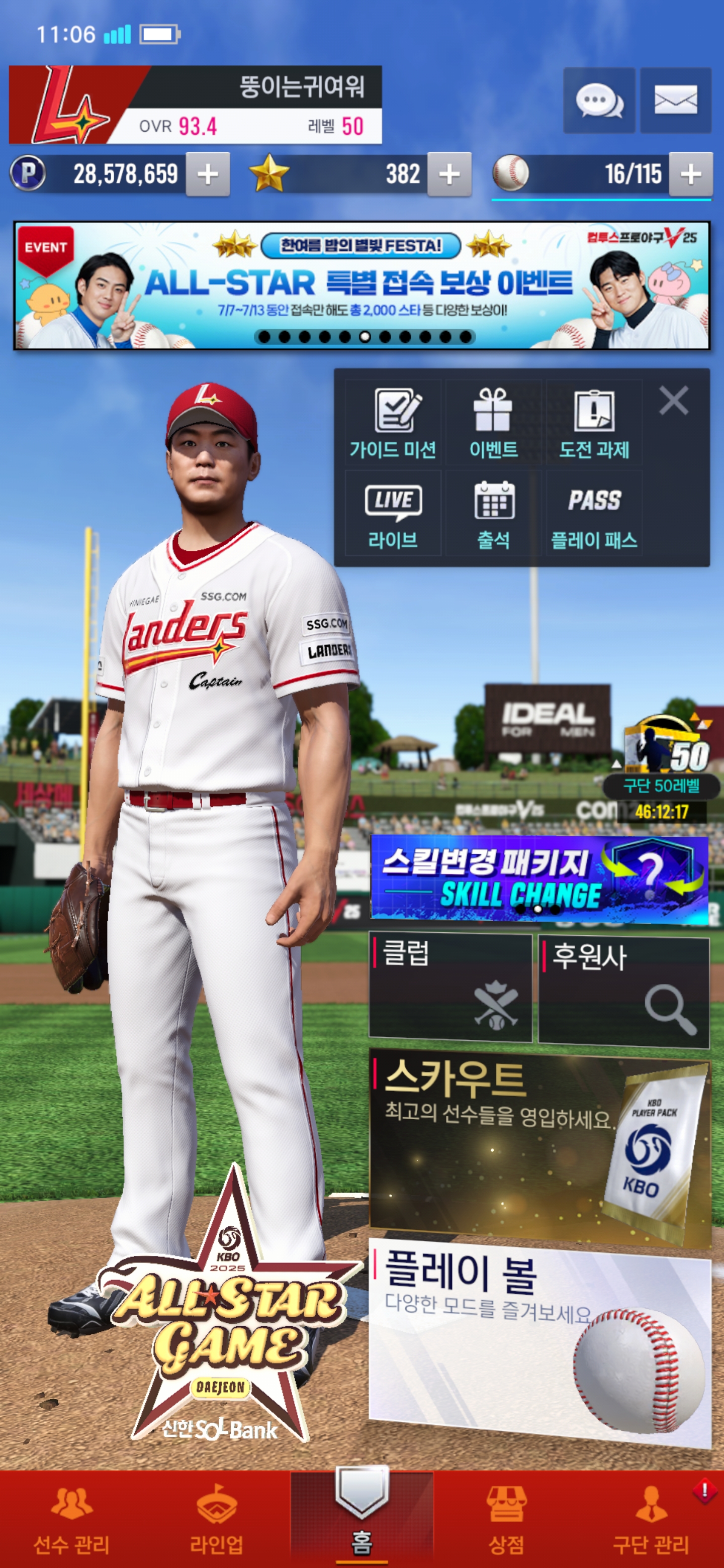The width and height of the screenshot is (724, 1568).
Task: Refill play balls with the plus button
Action: click(690, 174)
